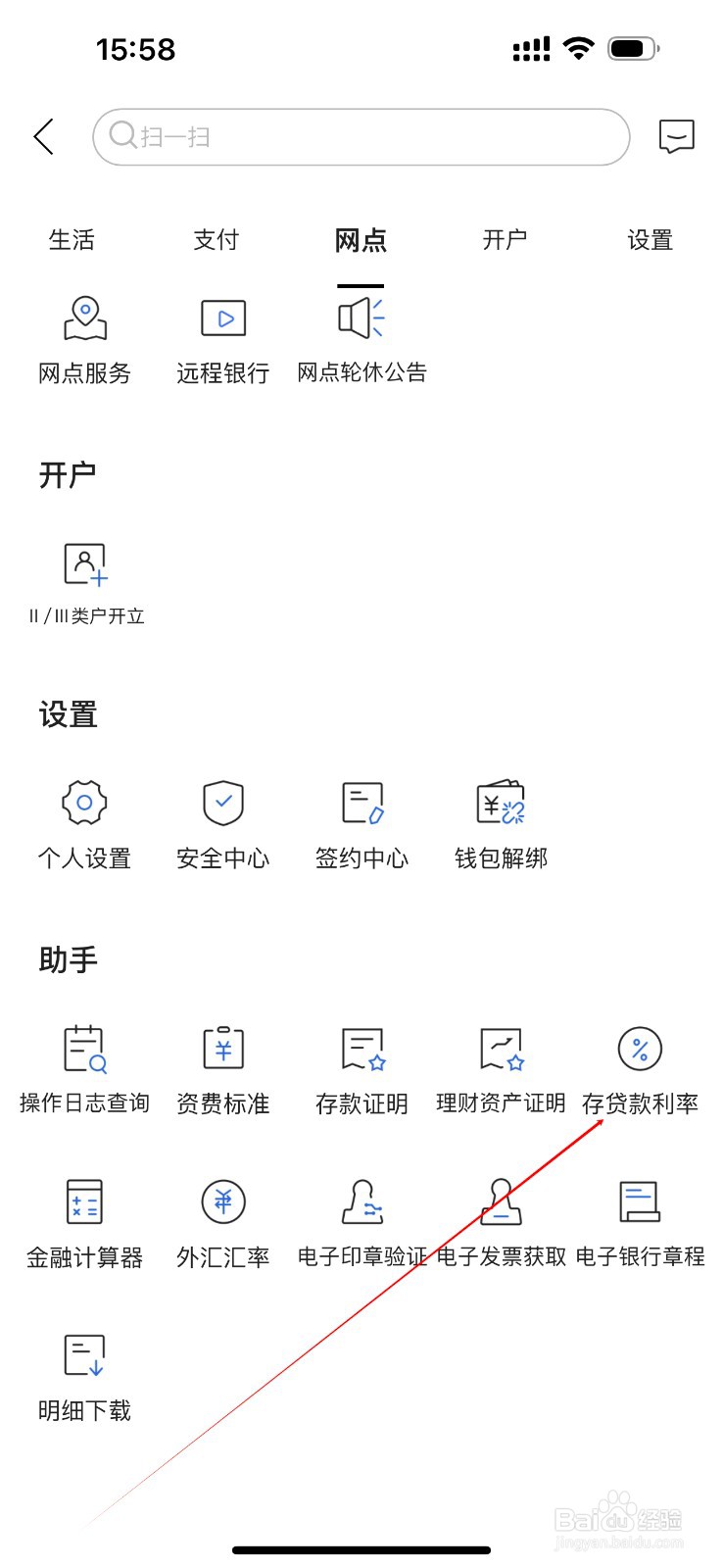Image resolution: width=723 pixels, height=1568 pixels.
Task: View 存贷款利率
Action: (x=640, y=1069)
